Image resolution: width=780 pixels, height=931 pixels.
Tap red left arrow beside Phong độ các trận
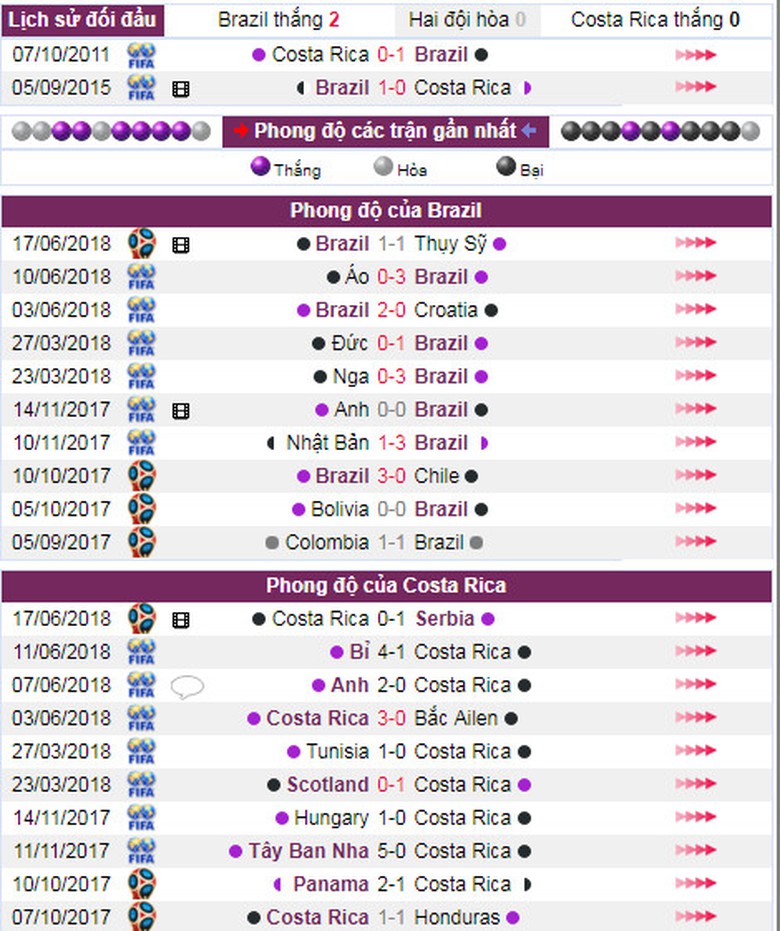[240, 131]
